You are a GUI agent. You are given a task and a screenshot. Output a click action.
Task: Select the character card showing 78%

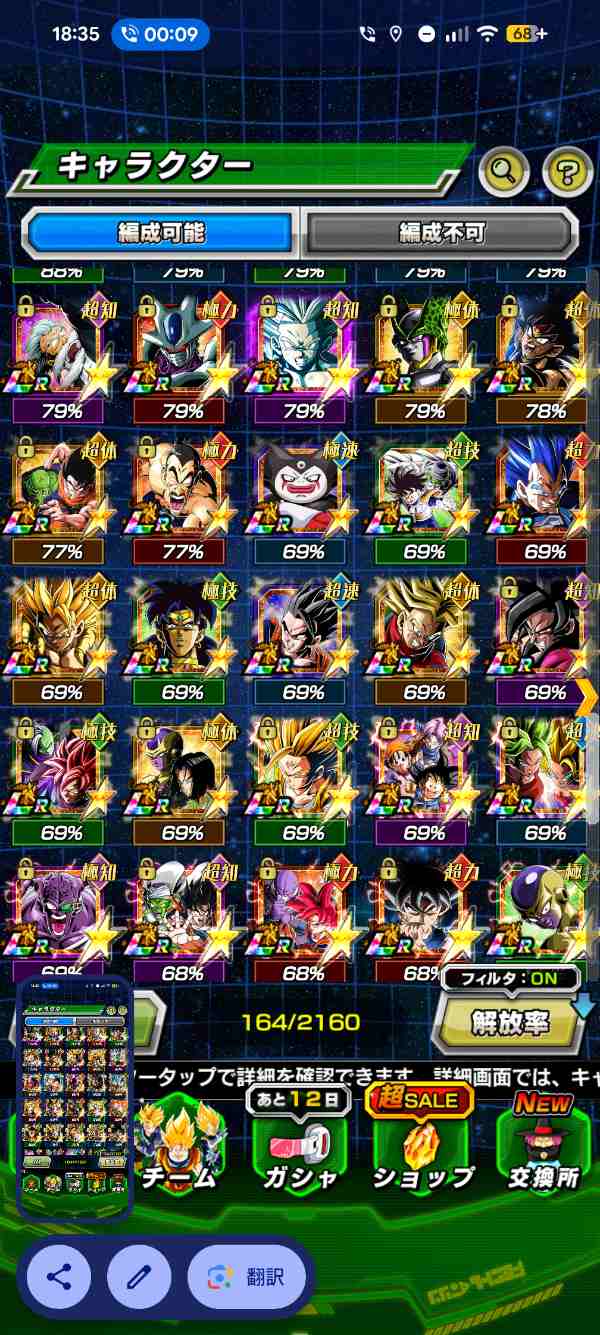coord(545,355)
